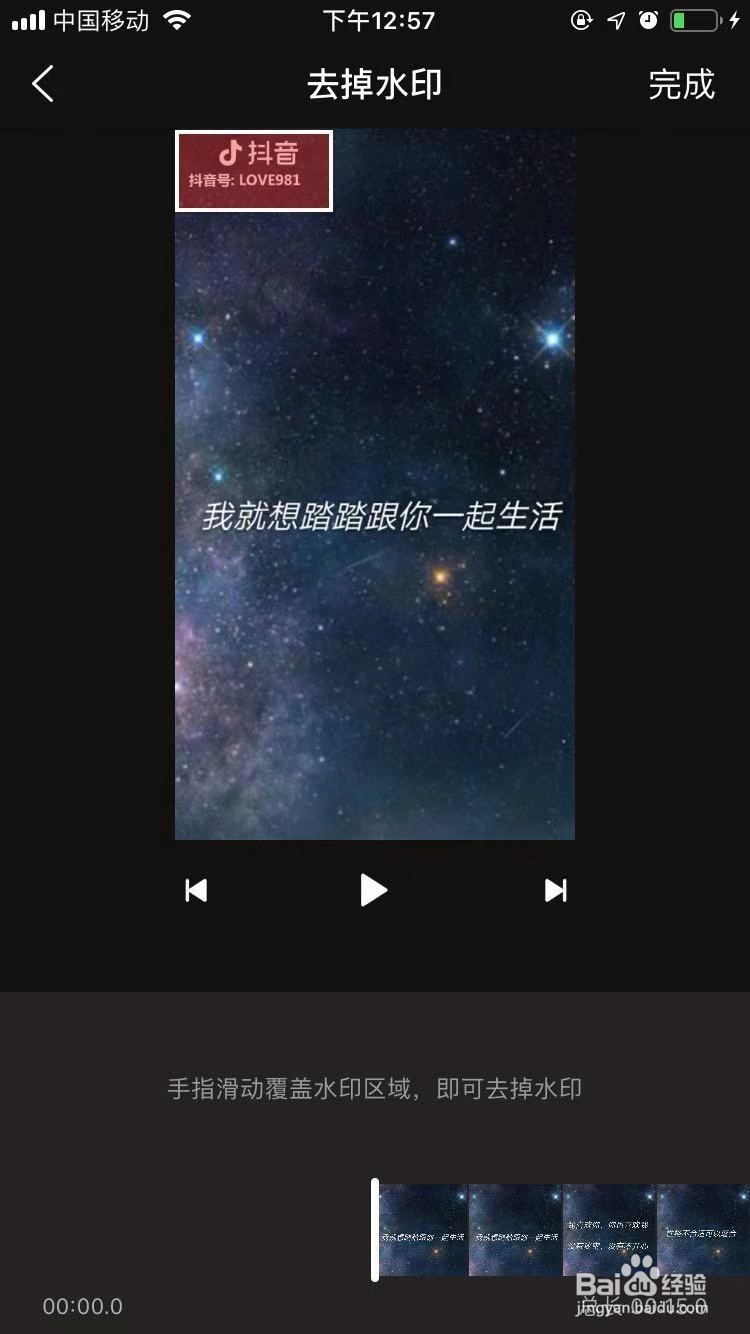Select the last timeline thumbnail frame

click(700, 1230)
